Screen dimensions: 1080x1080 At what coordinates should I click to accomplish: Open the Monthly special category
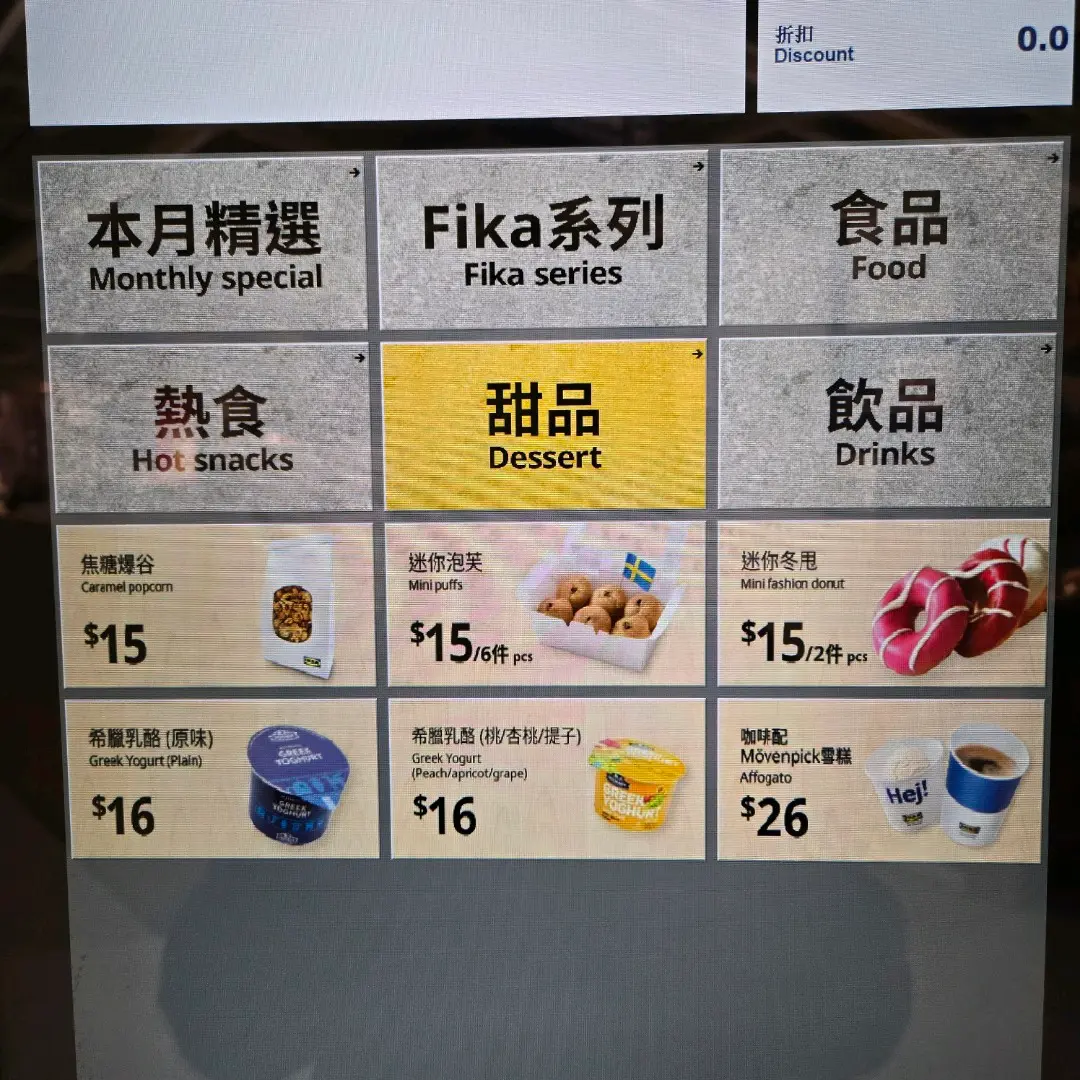click(203, 245)
